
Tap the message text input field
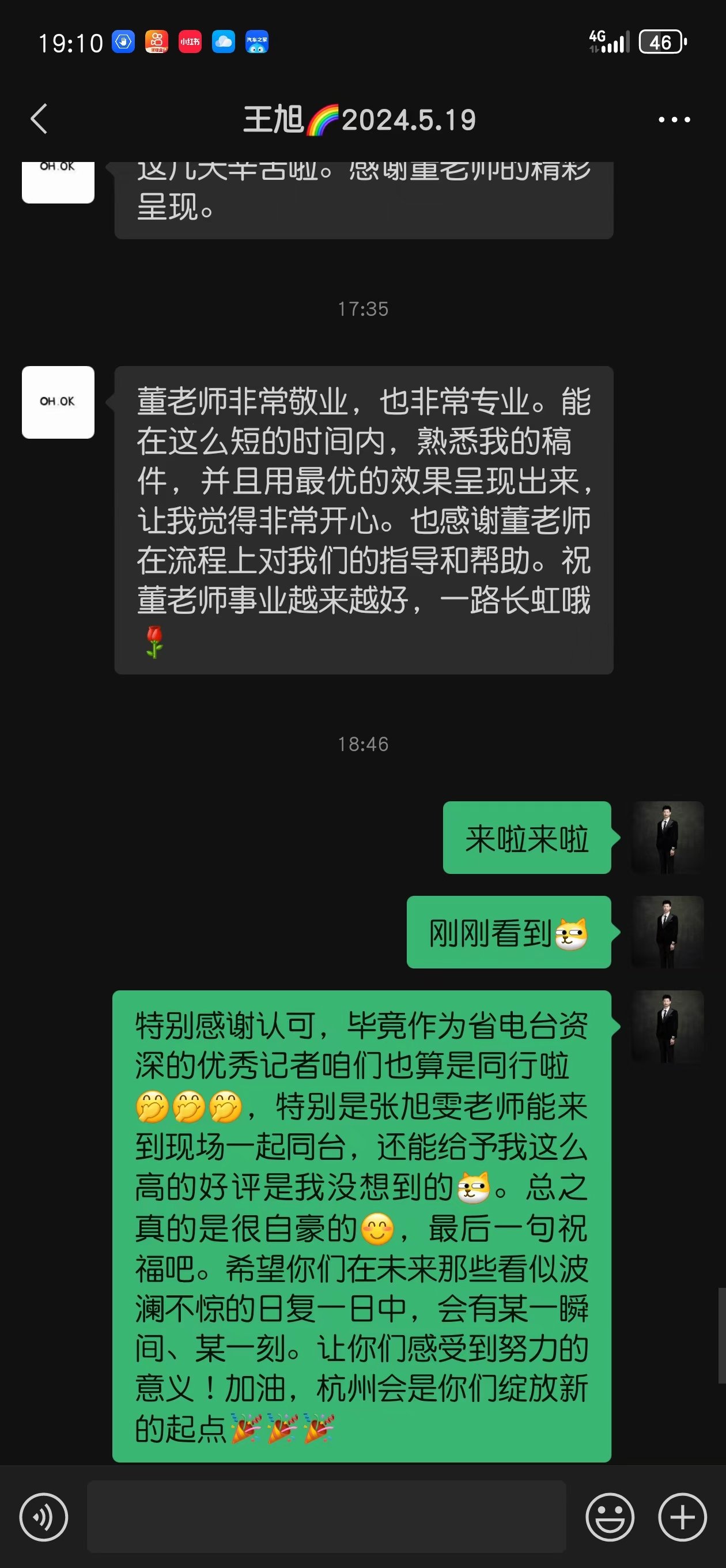[x=327, y=1516]
